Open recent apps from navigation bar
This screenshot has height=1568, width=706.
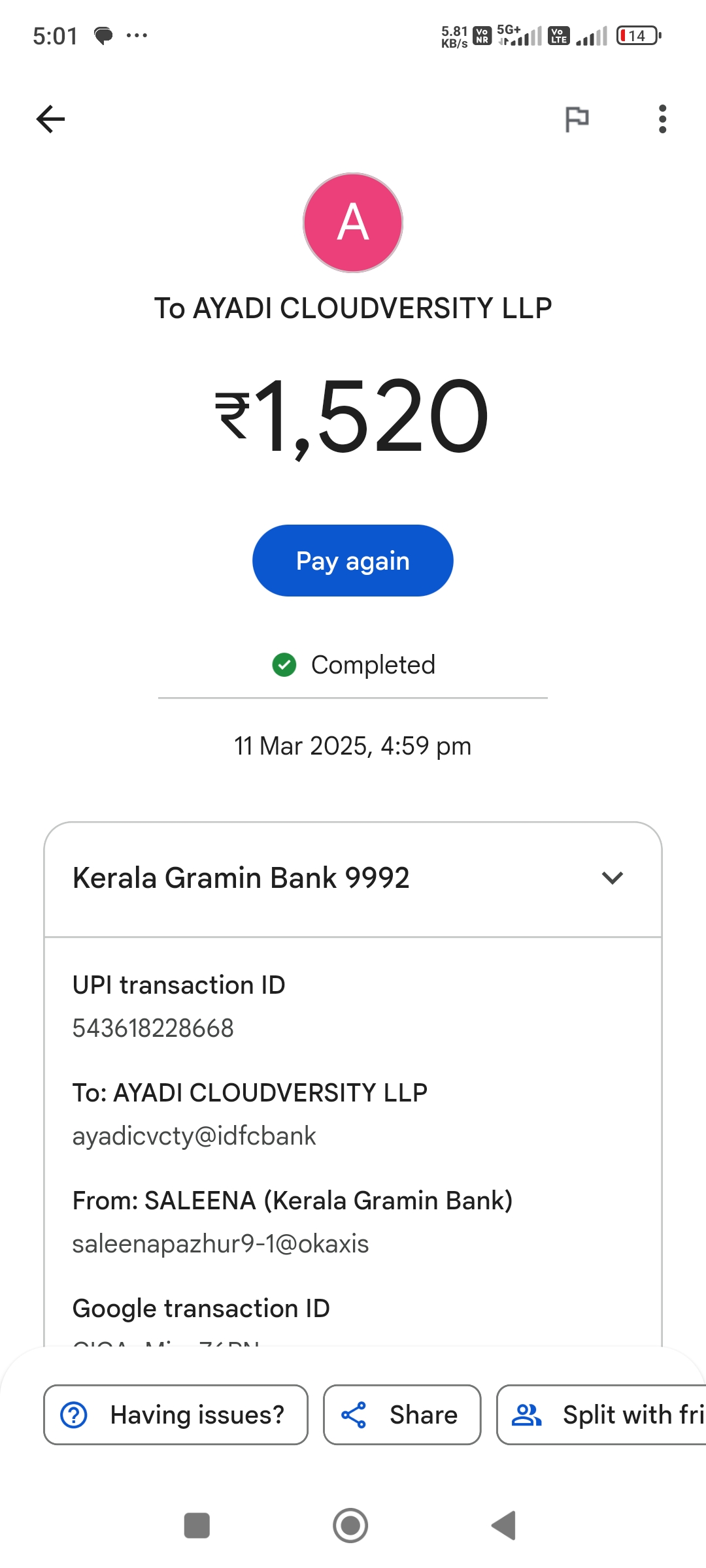[197, 1526]
